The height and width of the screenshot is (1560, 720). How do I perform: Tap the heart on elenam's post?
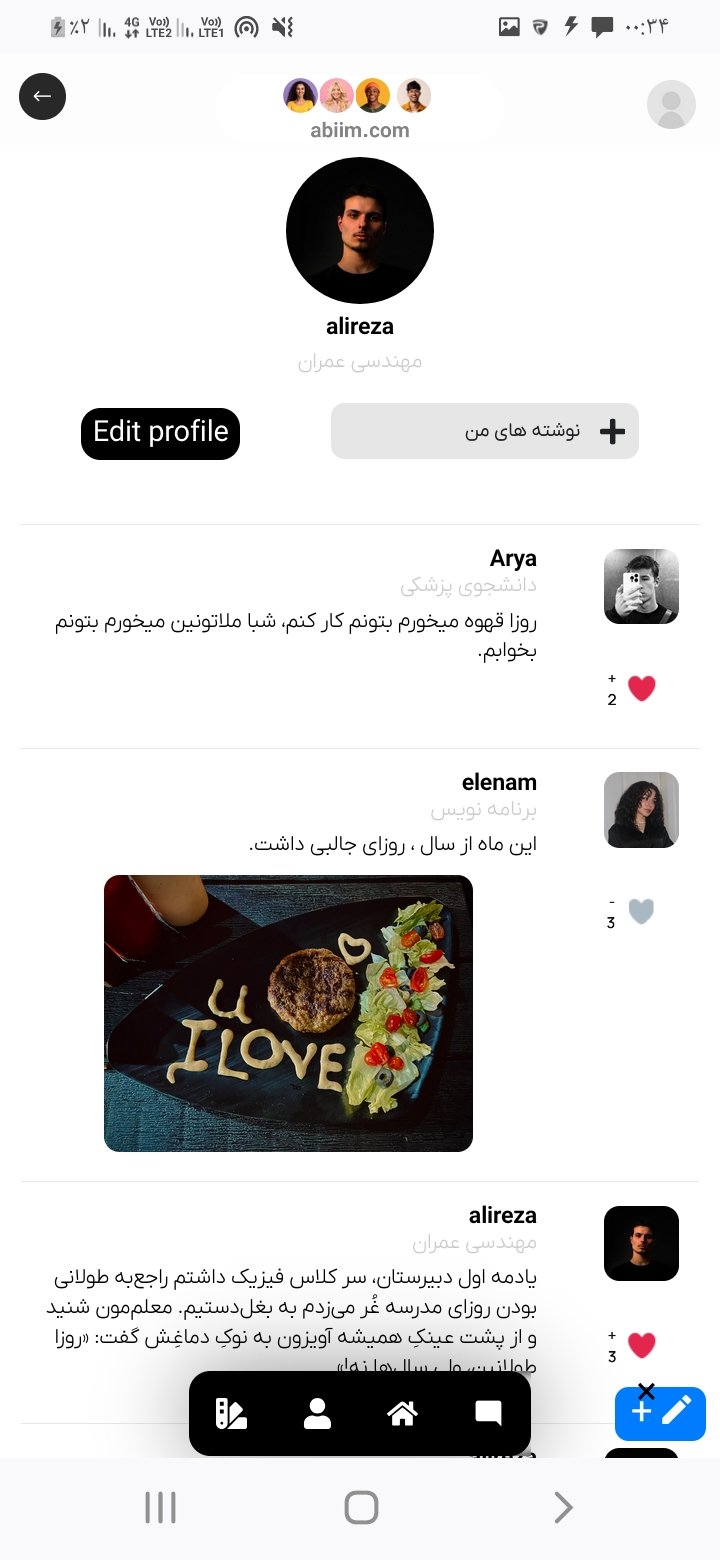[x=641, y=911]
